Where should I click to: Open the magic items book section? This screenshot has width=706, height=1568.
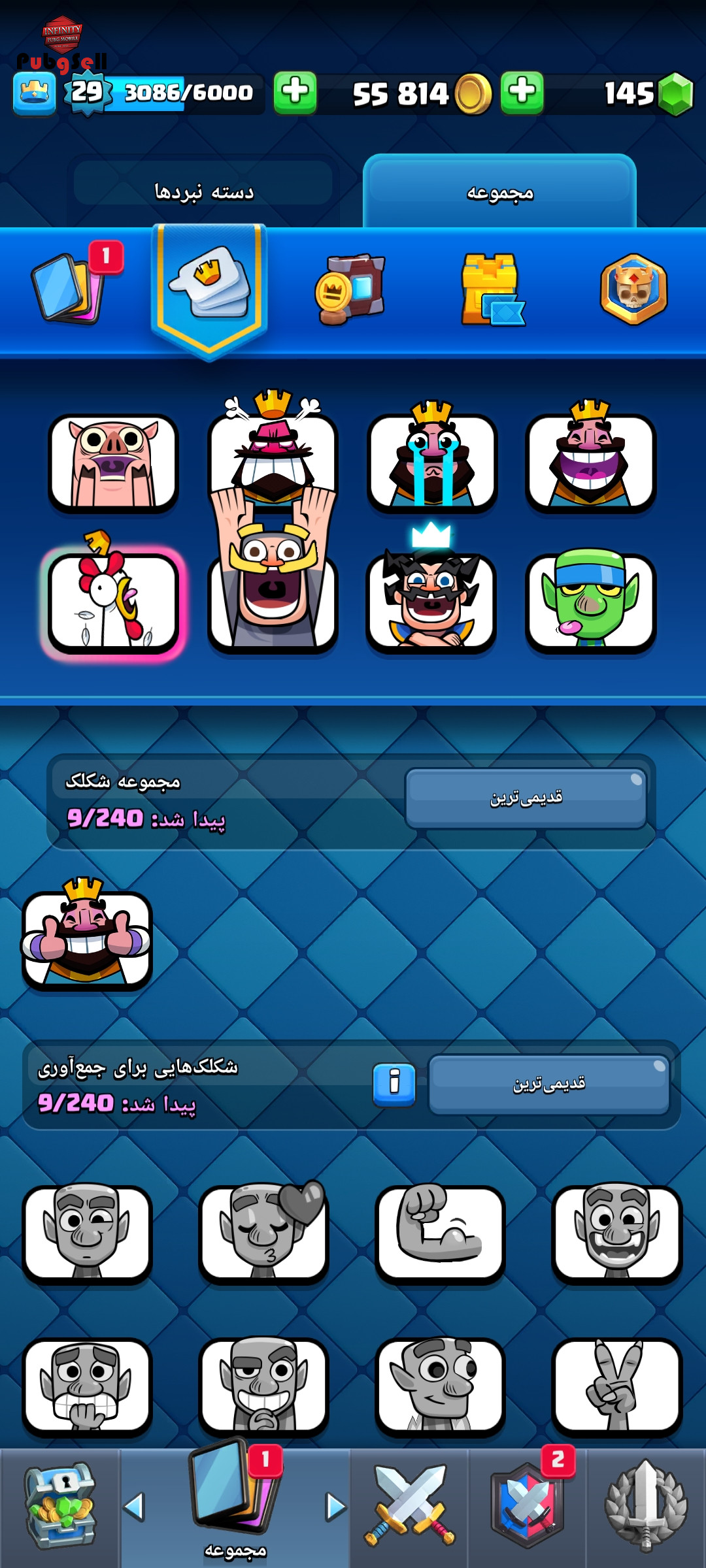pyautogui.click(x=350, y=289)
